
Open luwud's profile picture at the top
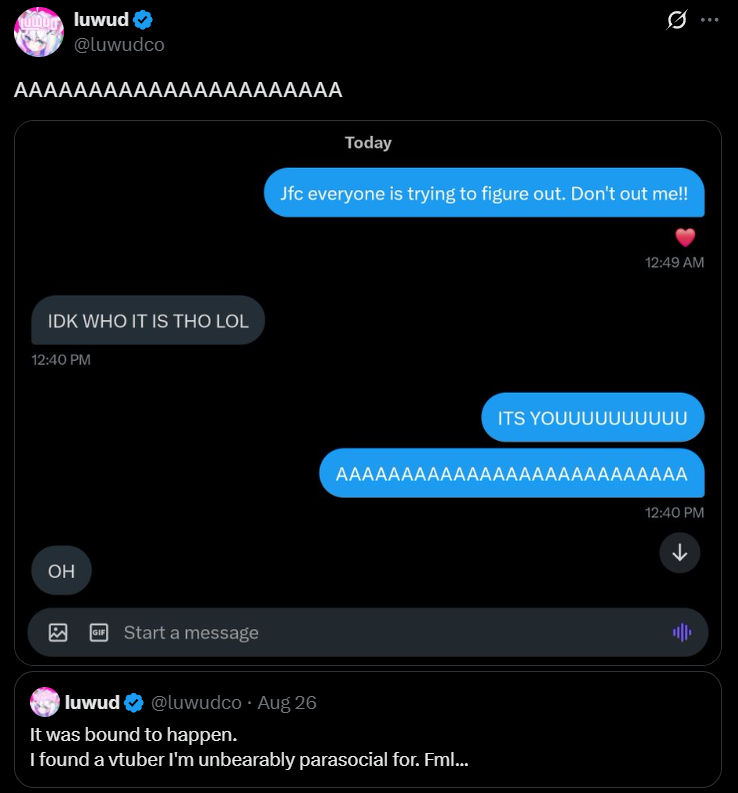click(x=39, y=31)
